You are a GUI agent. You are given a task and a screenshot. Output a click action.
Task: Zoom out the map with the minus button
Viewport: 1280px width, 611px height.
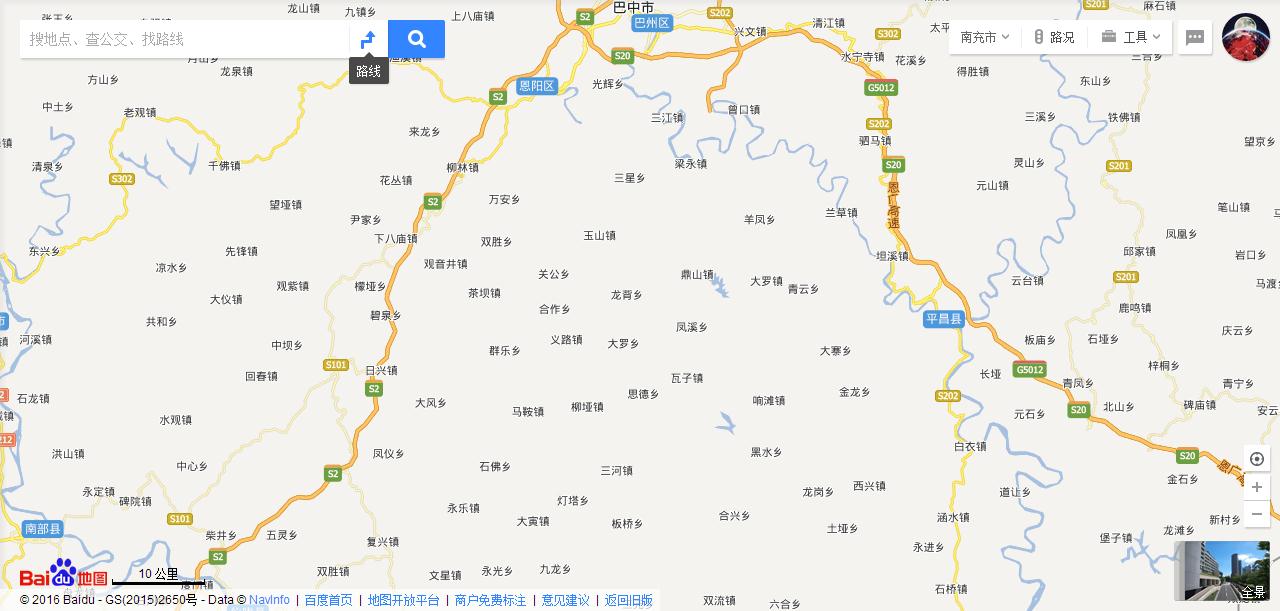(1257, 514)
